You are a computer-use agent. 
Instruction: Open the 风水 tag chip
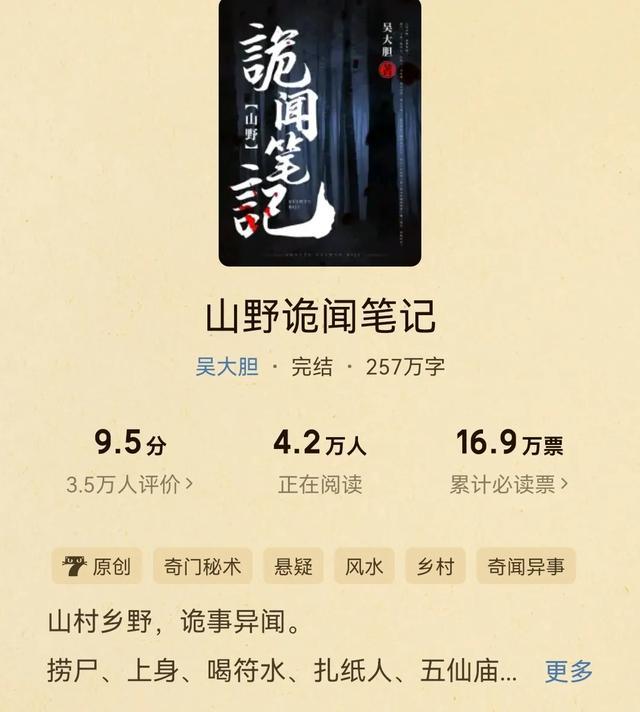tap(364, 566)
